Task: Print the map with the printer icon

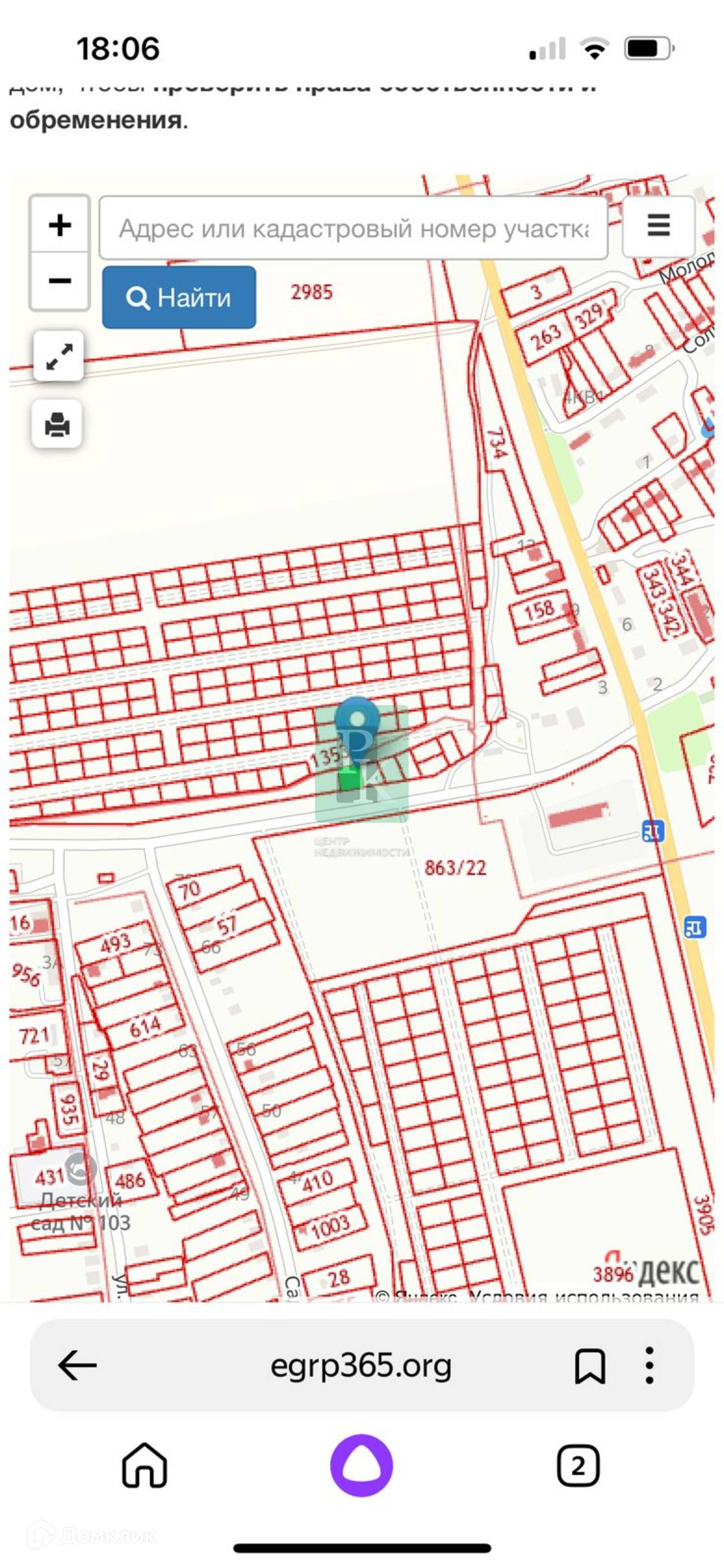Action: 57,424
